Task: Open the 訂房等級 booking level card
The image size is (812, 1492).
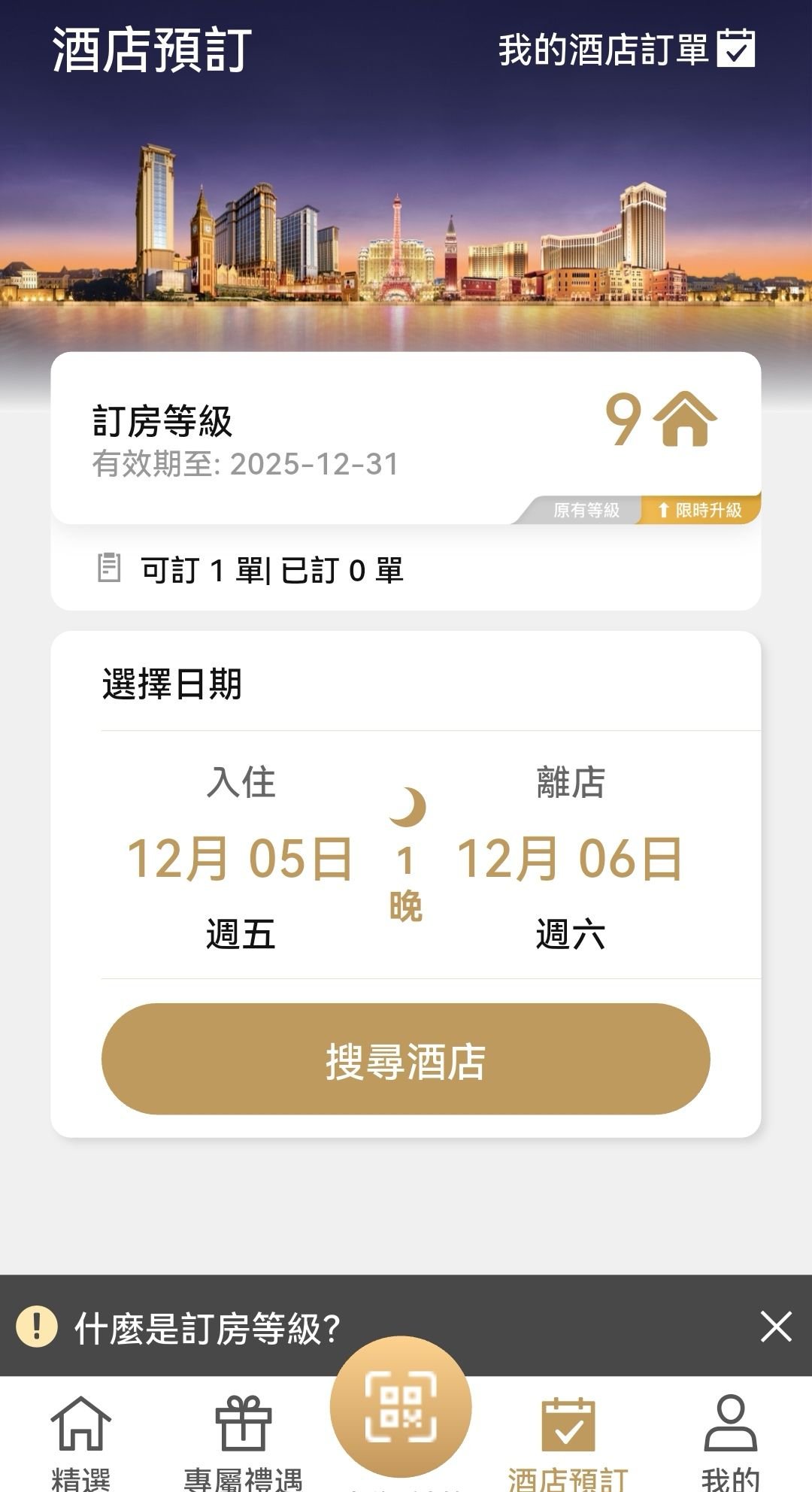Action: coord(405,438)
